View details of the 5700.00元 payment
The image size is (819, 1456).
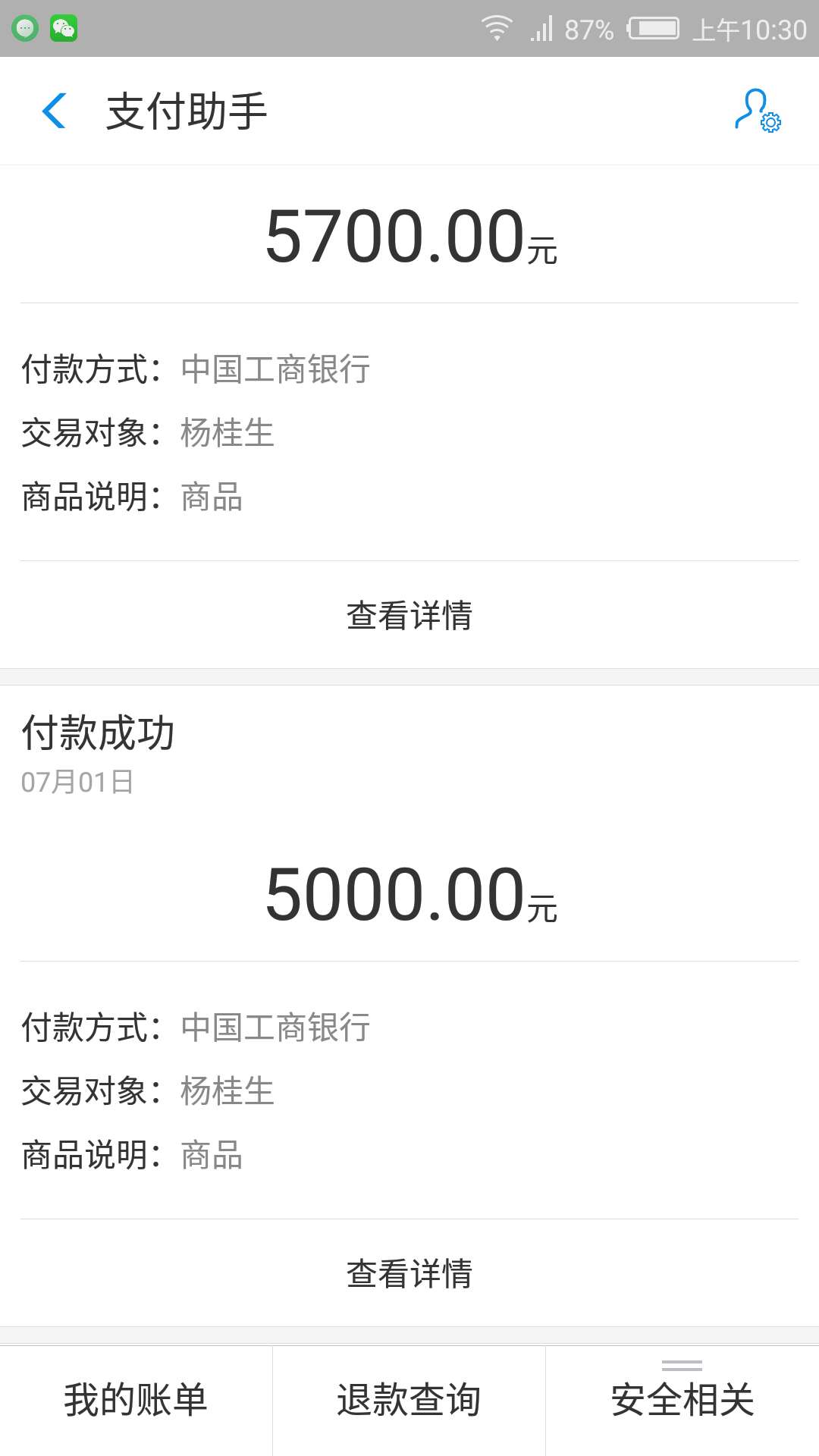(409, 615)
